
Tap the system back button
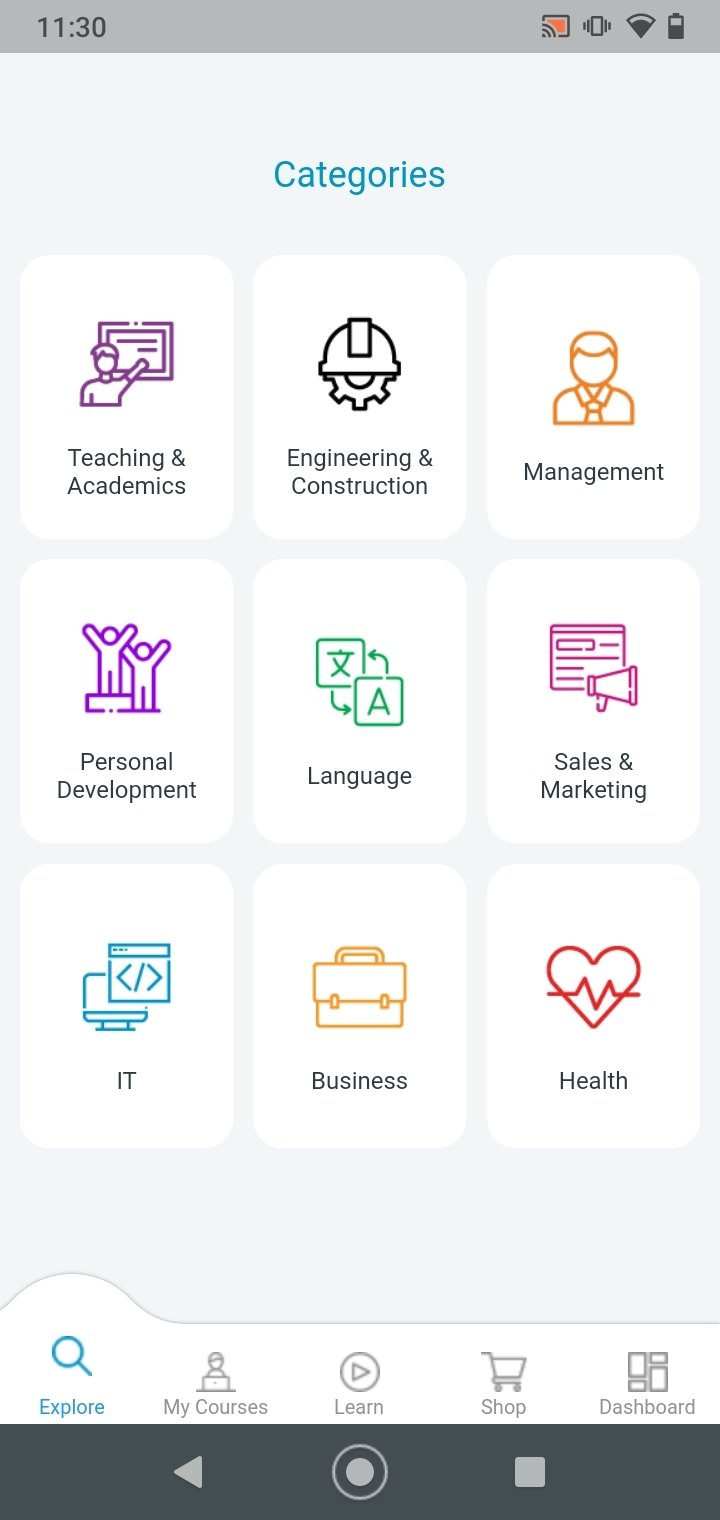pos(188,1472)
